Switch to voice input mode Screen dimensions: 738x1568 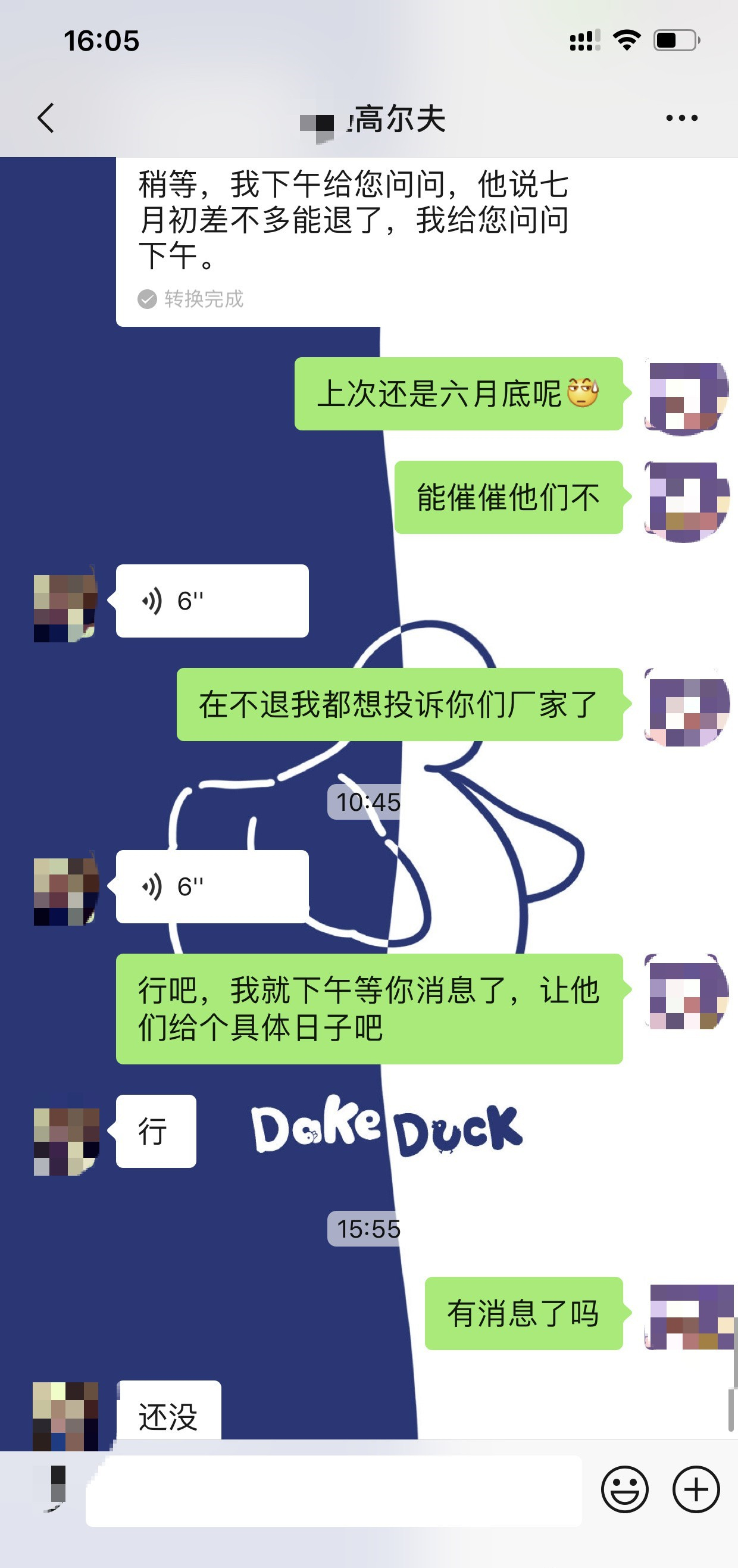click(x=56, y=1489)
